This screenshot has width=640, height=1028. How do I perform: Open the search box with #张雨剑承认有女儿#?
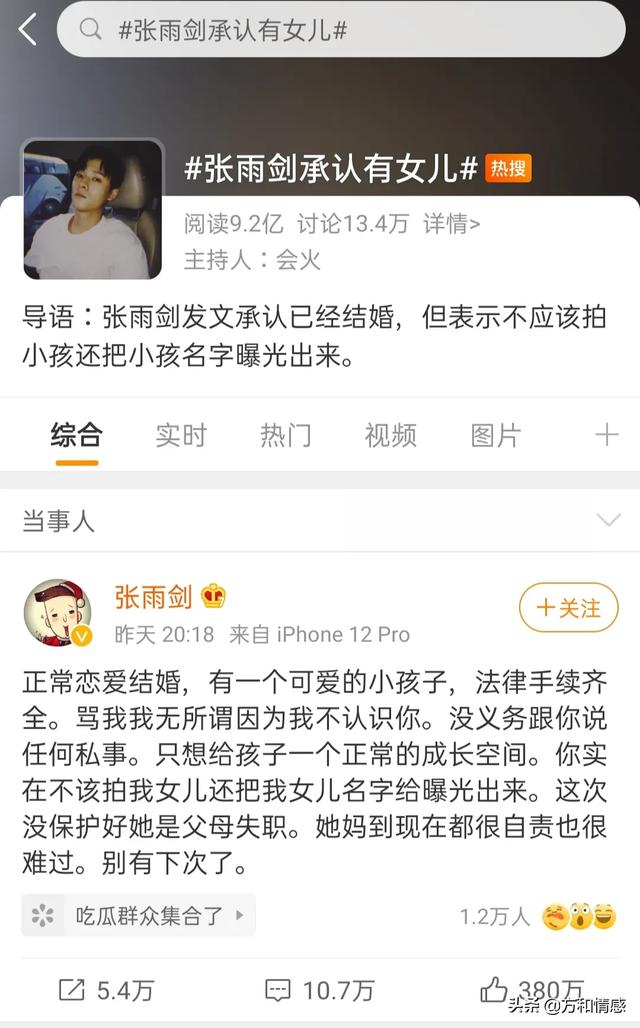(x=341, y=30)
